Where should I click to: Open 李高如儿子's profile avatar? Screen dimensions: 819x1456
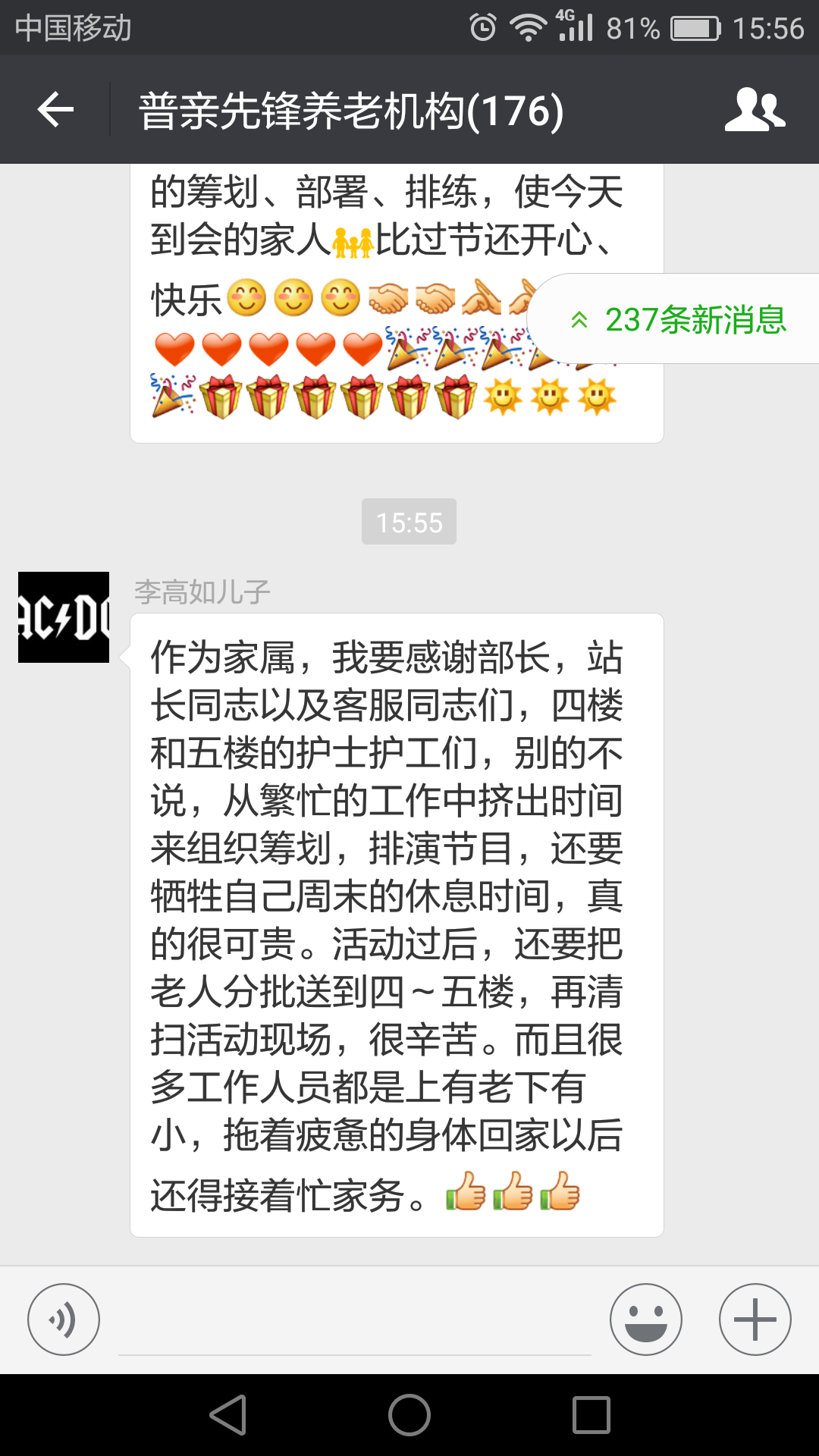tap(64, 617)
